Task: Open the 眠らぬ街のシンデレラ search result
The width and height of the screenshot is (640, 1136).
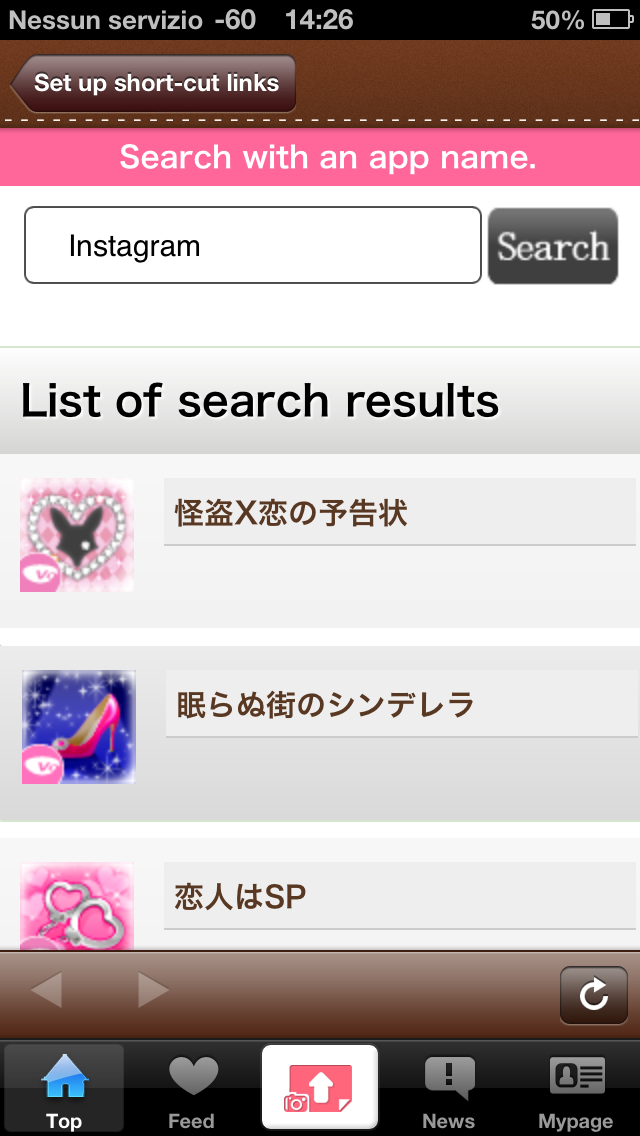Action: 400,706
